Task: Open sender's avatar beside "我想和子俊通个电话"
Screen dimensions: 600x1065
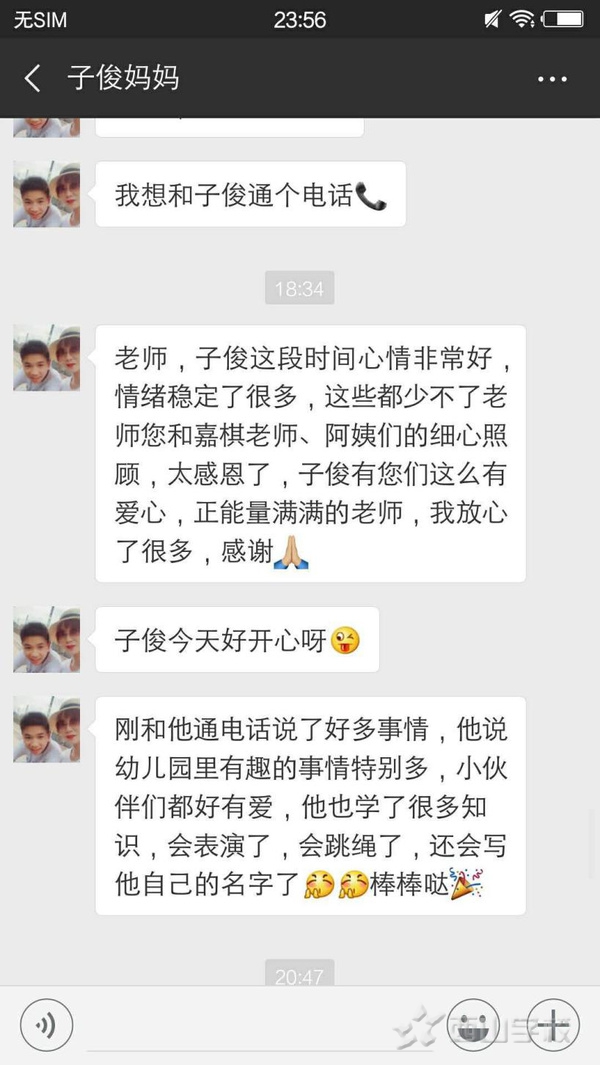Action: pos(47,194)
